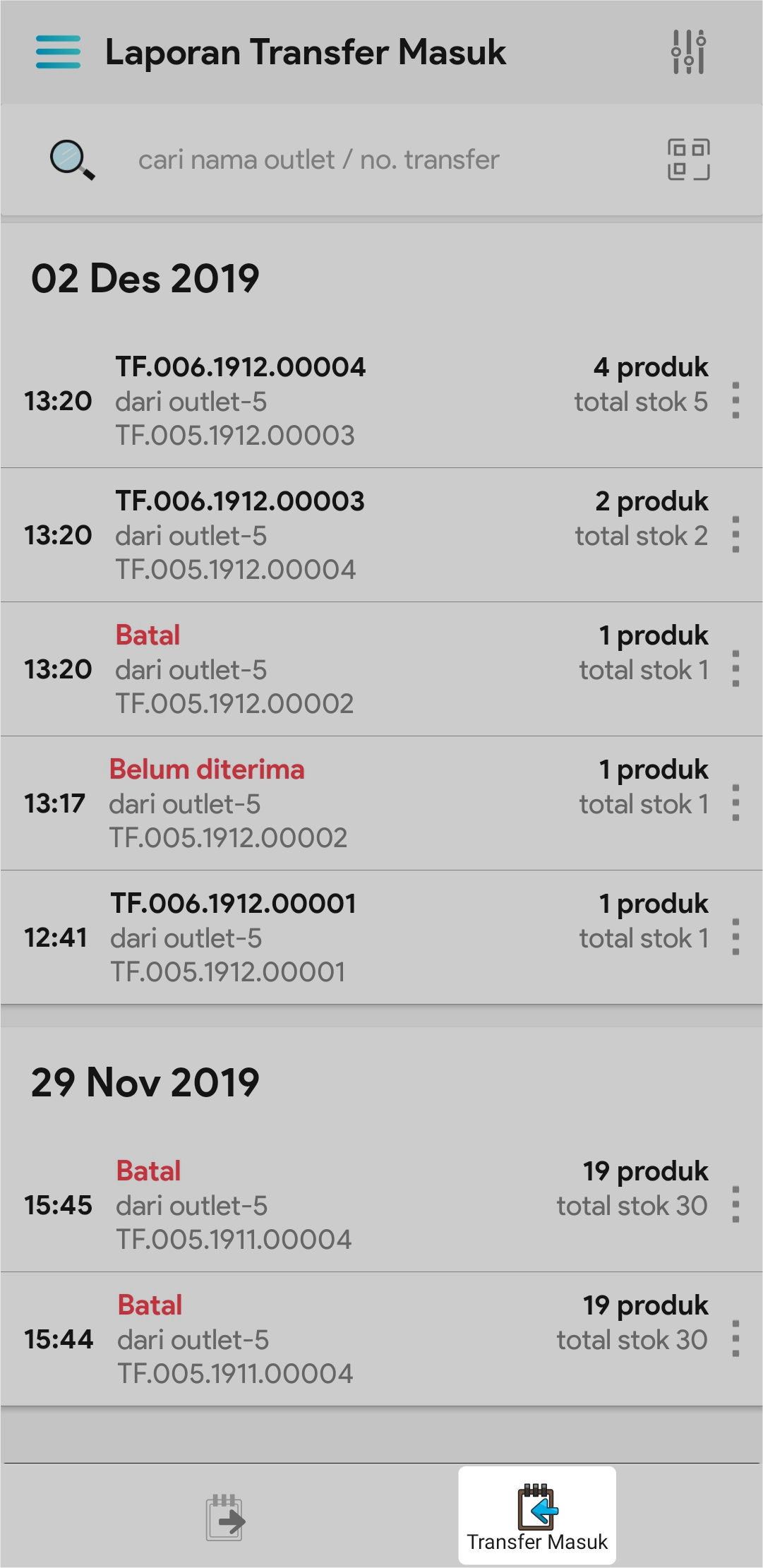Show options for transfer TF.006.1912.00003

(x=735, y=535)
